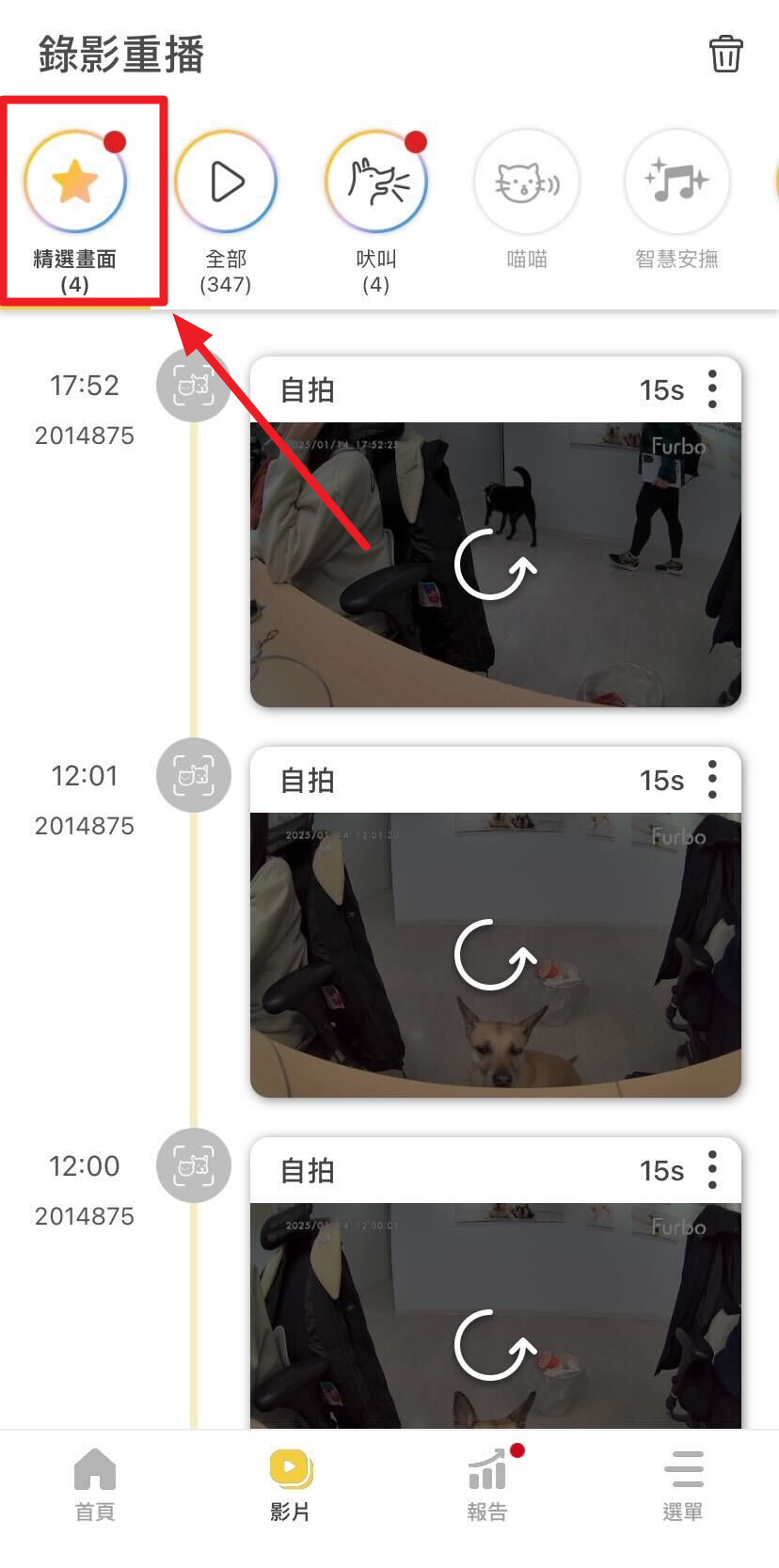Go to the 首頁 home tab

click(95, 1484)
